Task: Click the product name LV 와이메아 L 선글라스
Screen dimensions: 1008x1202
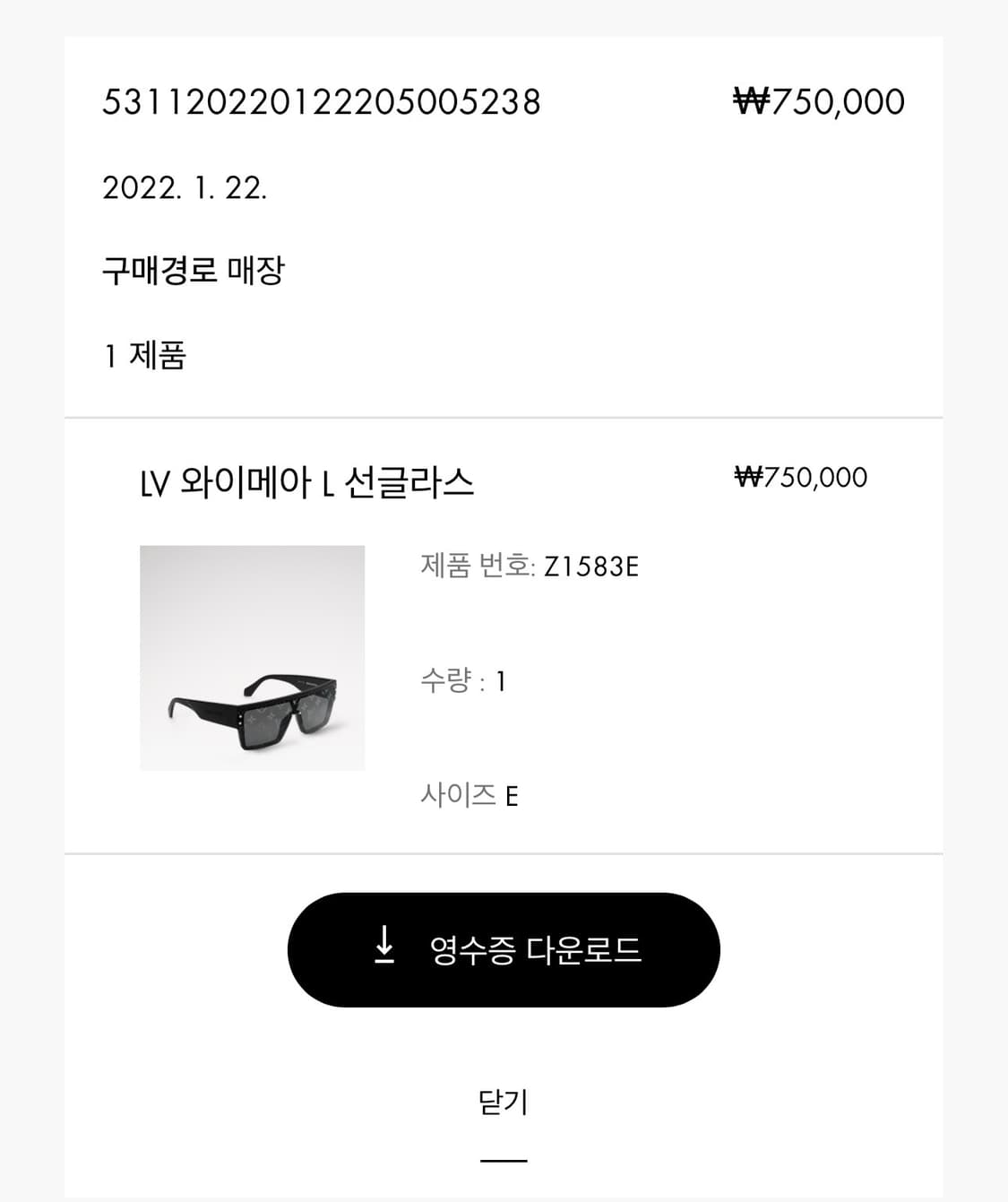Action: point(308,479)
